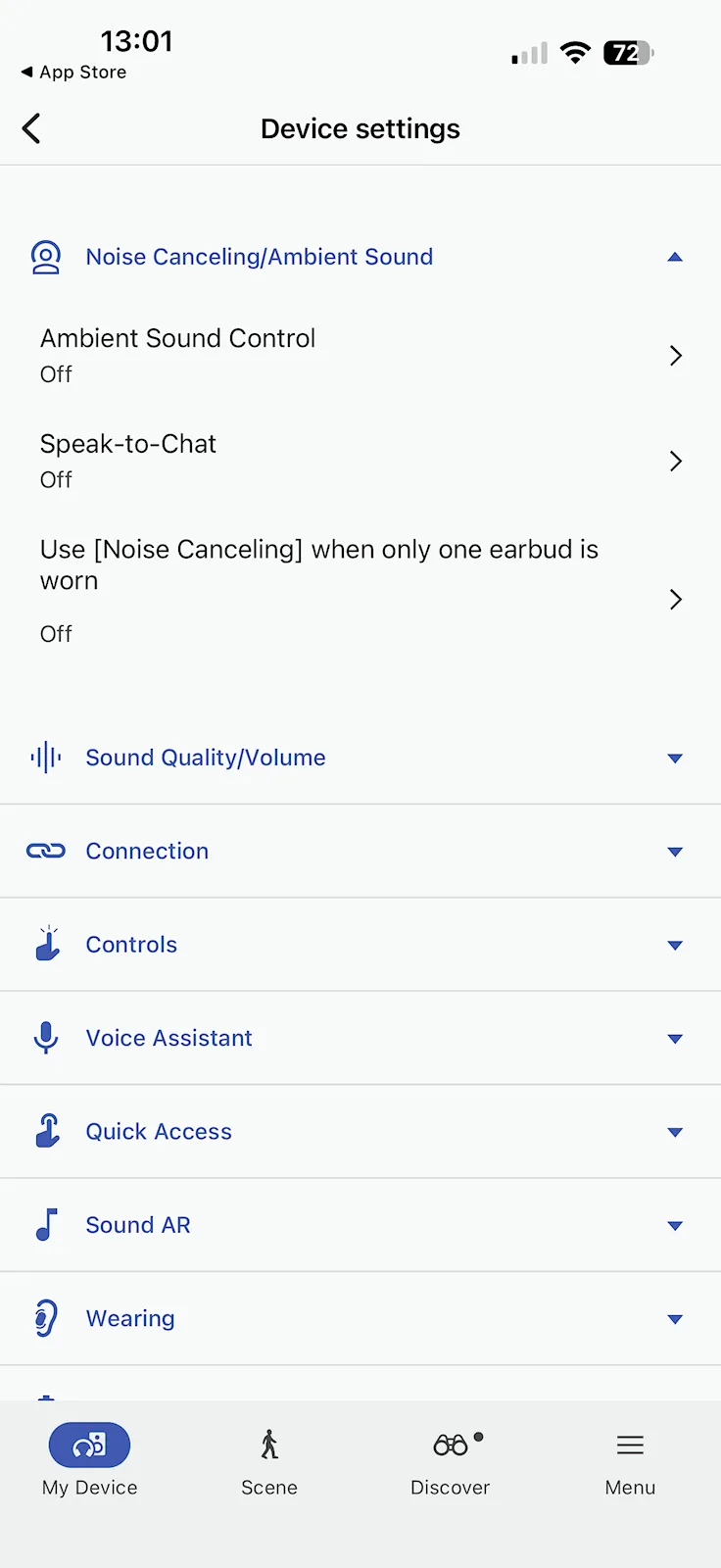The width and height of the screenshot is (721, 1568).
Task: Expand the Wearing section
Action: coord(359,1319)
